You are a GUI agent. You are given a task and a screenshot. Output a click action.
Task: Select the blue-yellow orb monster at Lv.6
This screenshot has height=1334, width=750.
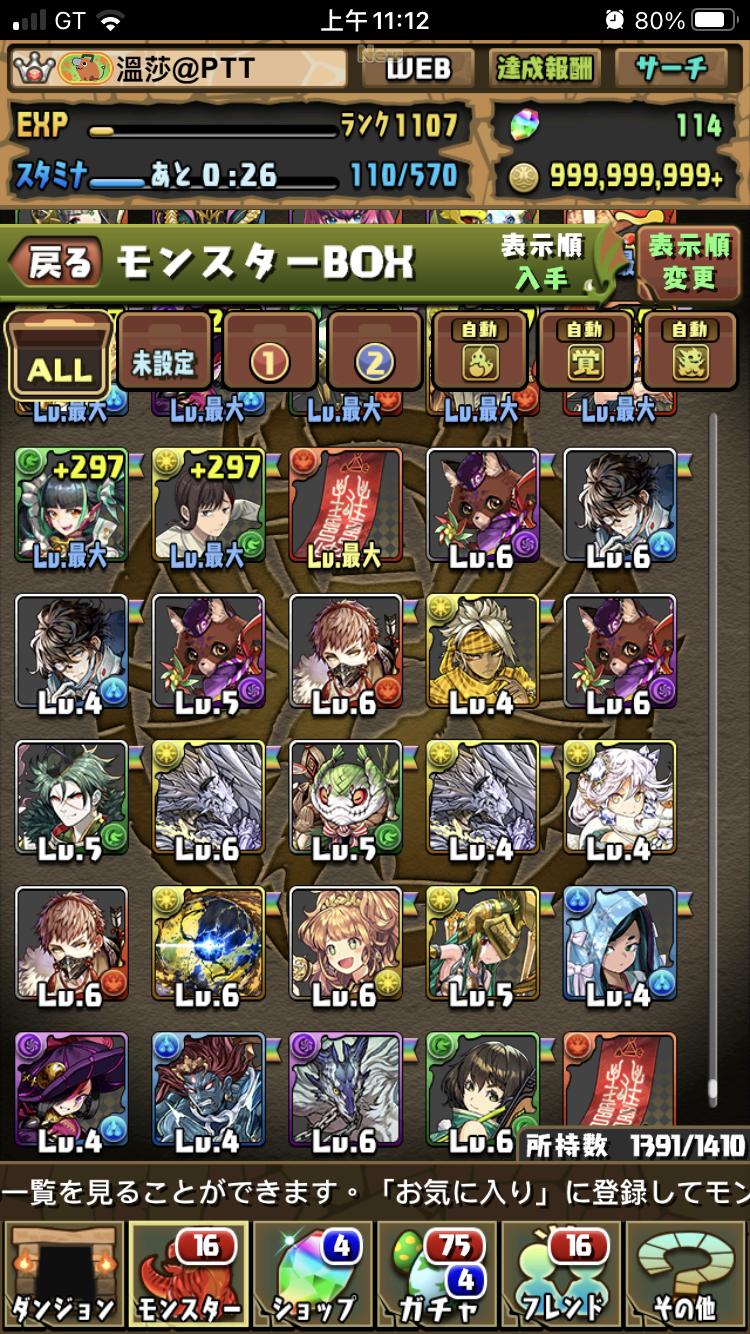[208, 945]
